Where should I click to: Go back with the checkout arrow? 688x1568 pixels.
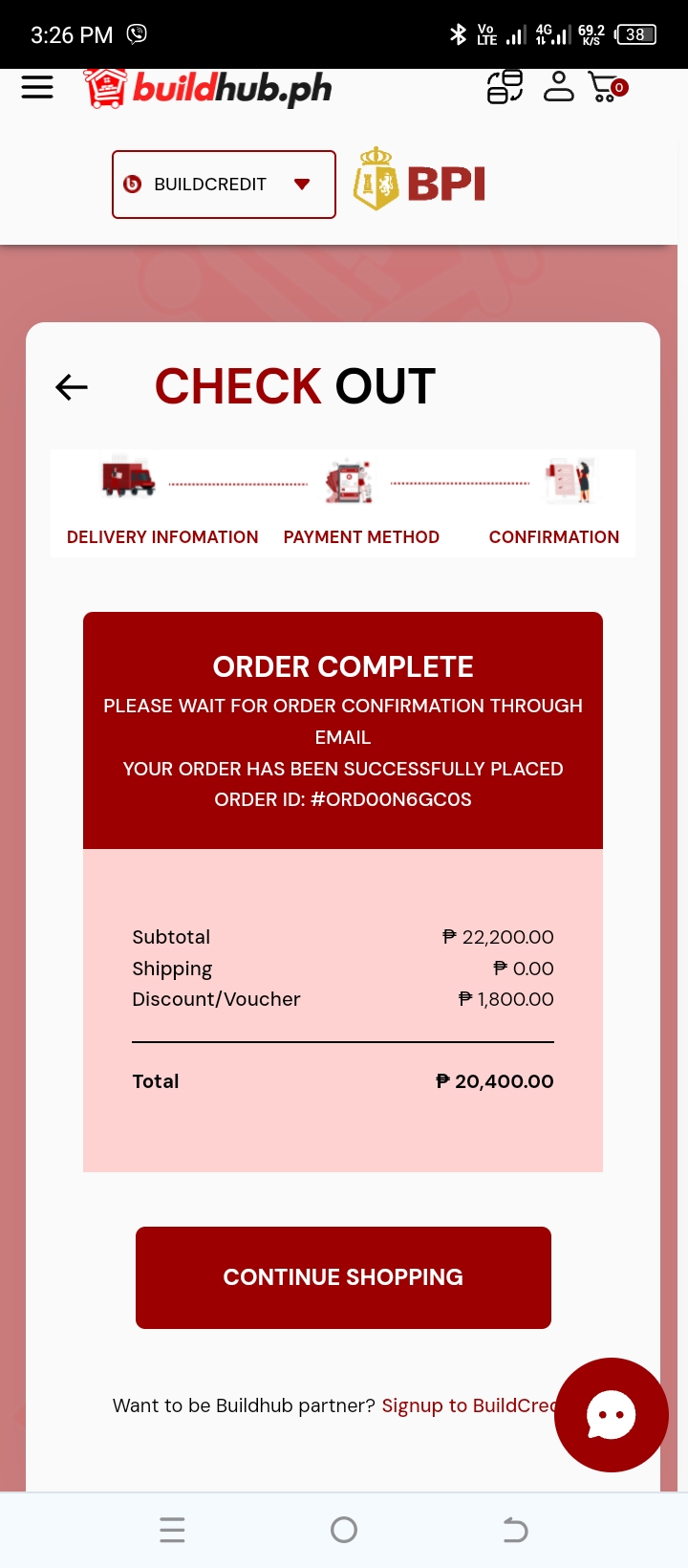point(72,387)
